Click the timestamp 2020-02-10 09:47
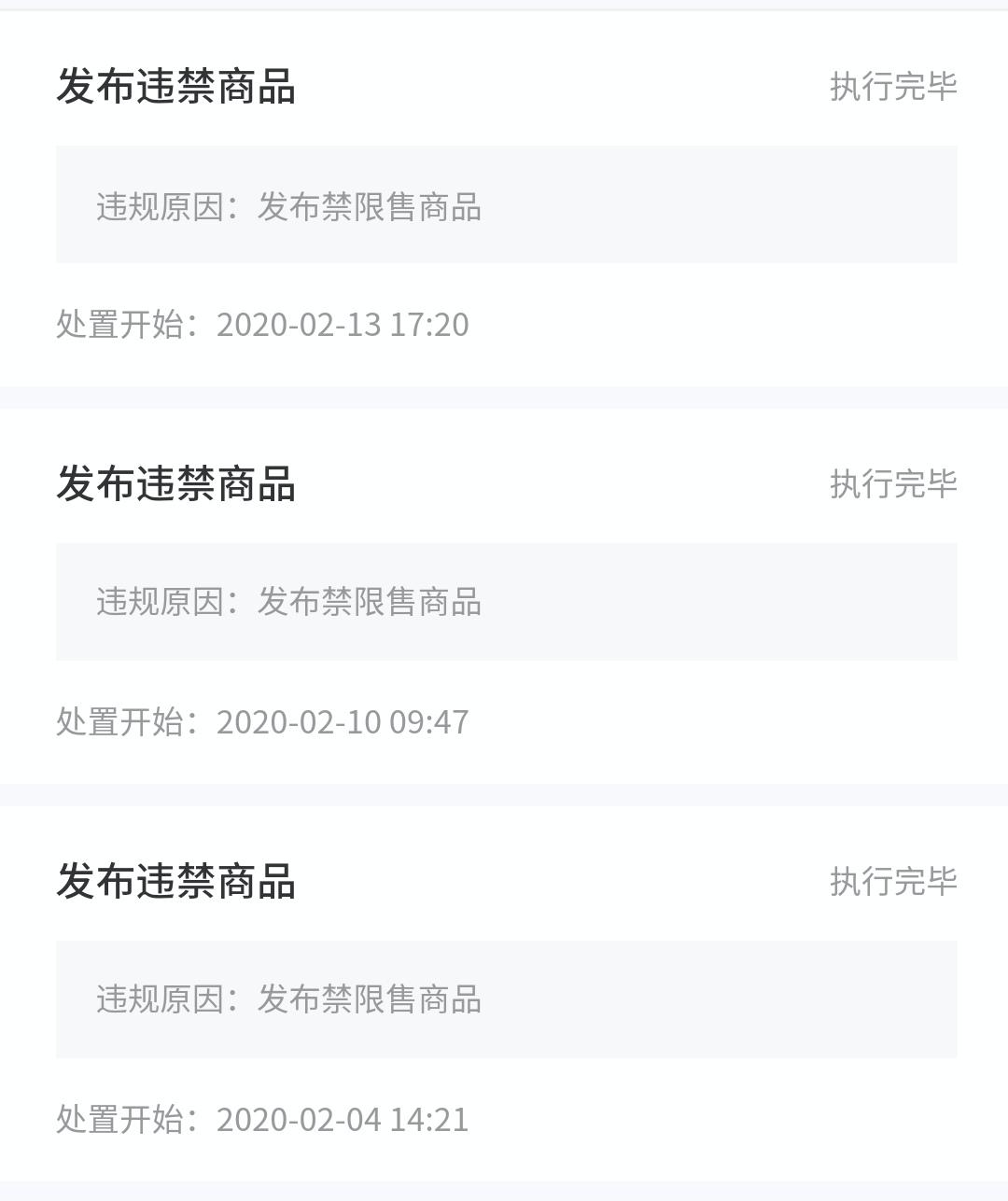The width and height of the screenshot is (1008, 1201). tap(343, 721)
